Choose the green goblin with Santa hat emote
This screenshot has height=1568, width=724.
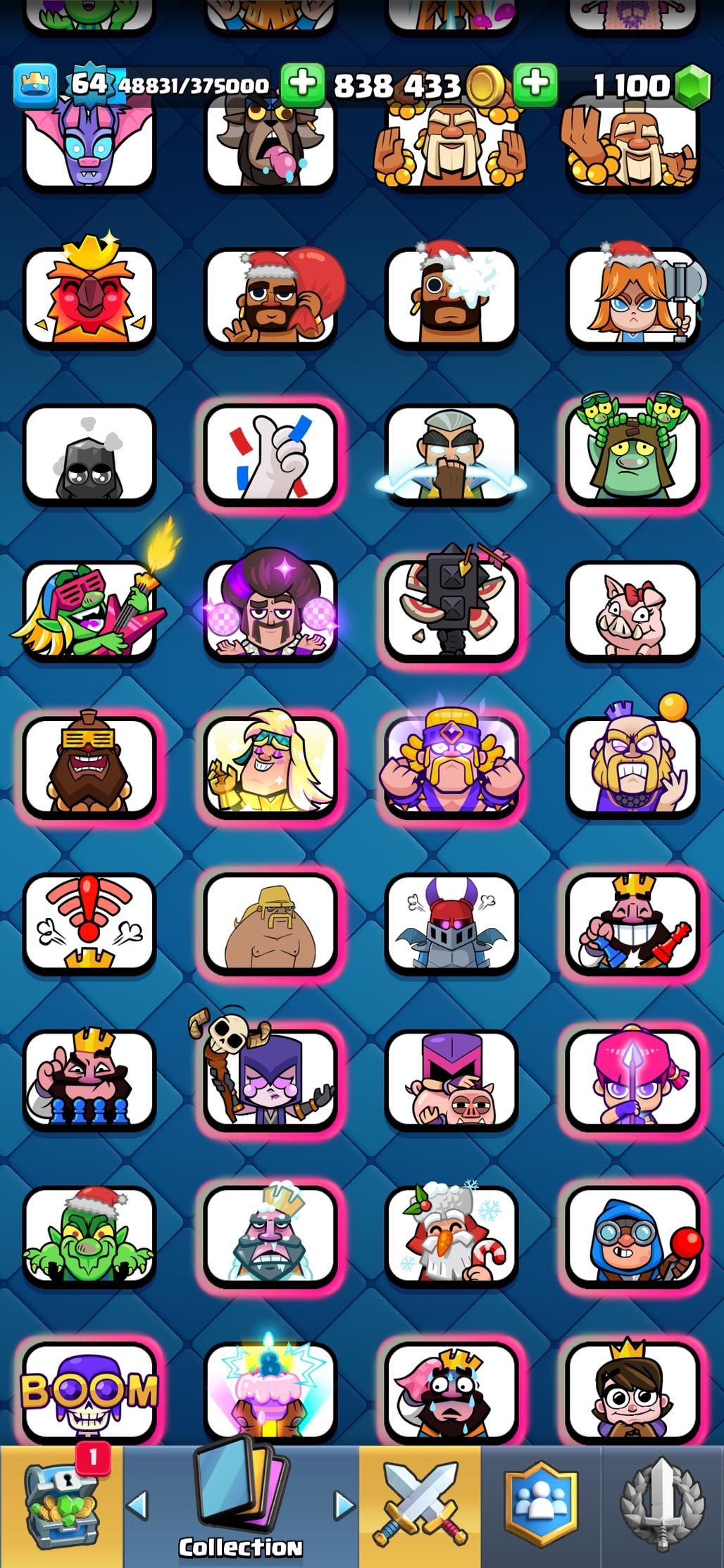(89, 1236)
